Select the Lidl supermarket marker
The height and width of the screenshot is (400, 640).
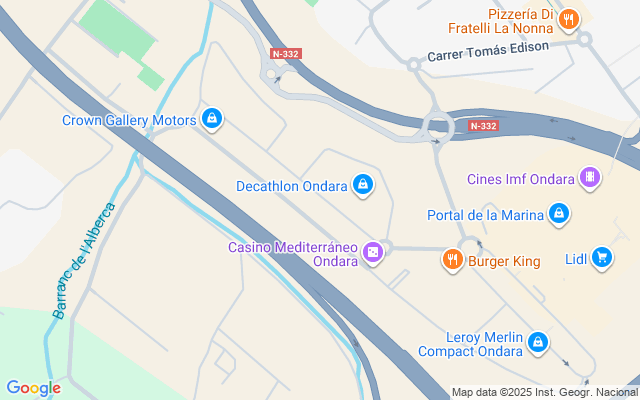[x=601, y=257]
